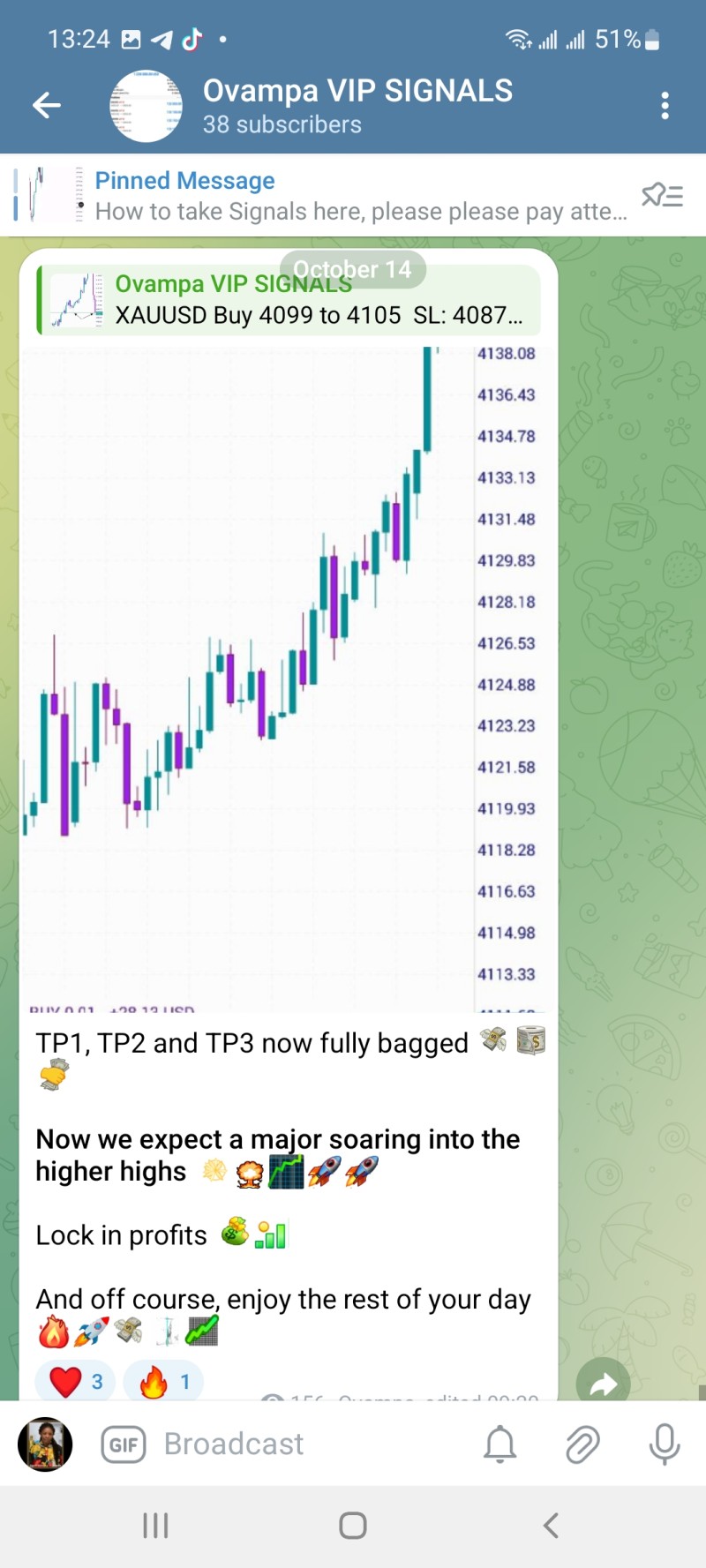Tap the fire reaction chip
The image size is (706, 1568).
(x=163, y=1381)
